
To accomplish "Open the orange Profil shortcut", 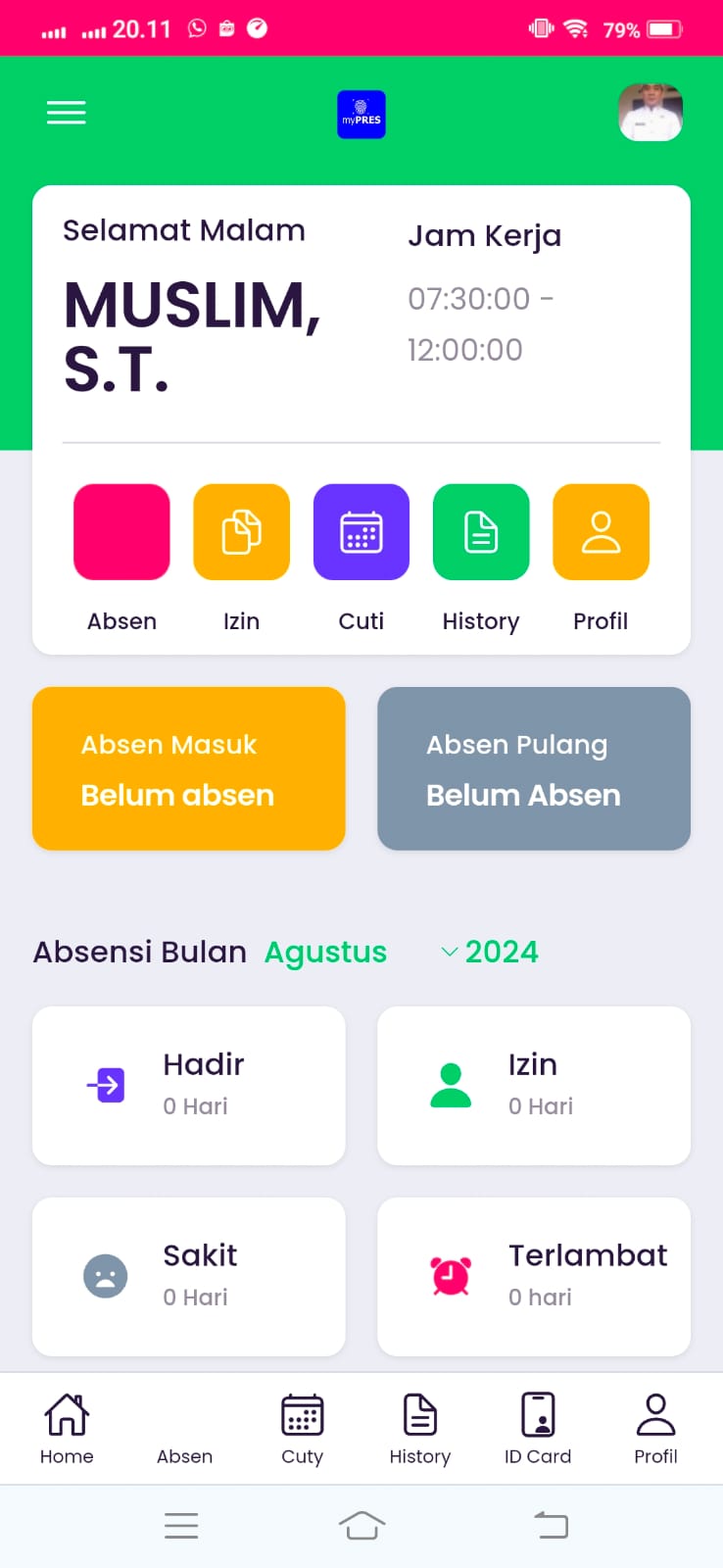I will 601,532.
